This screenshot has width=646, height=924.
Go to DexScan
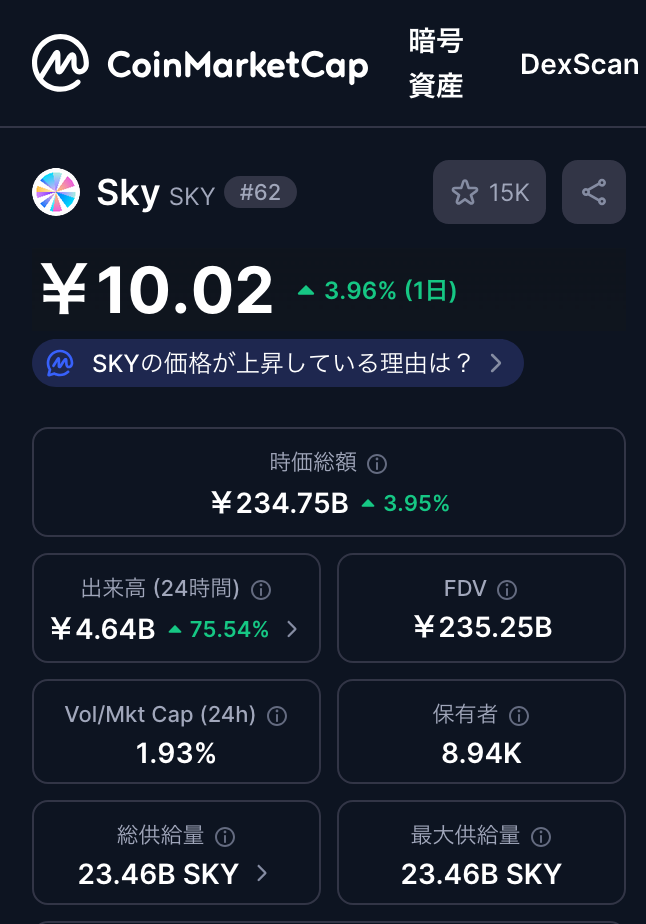click(579, 64)
